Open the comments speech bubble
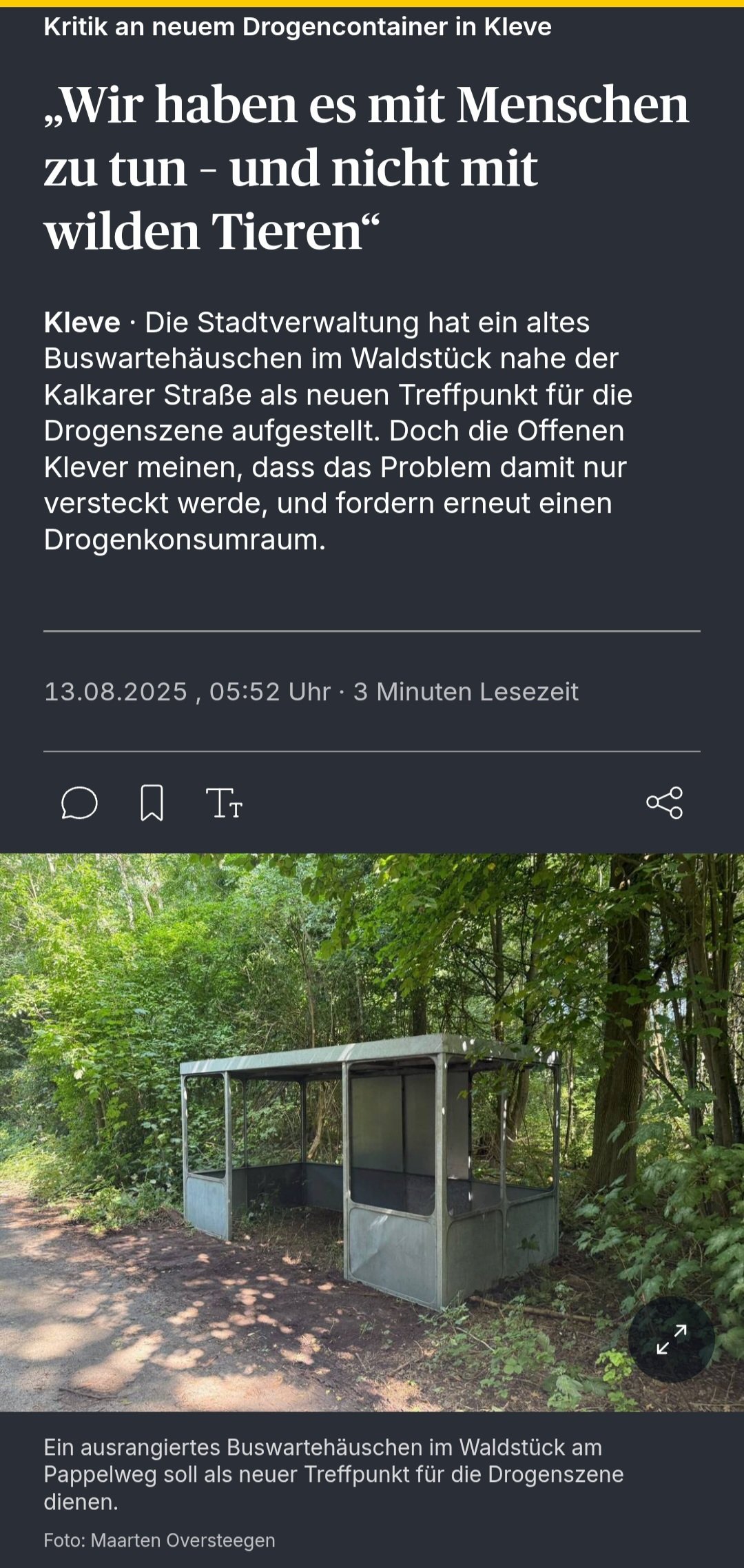The height and width of the screenshot is (1568, 744). click(x=79, y=803)
